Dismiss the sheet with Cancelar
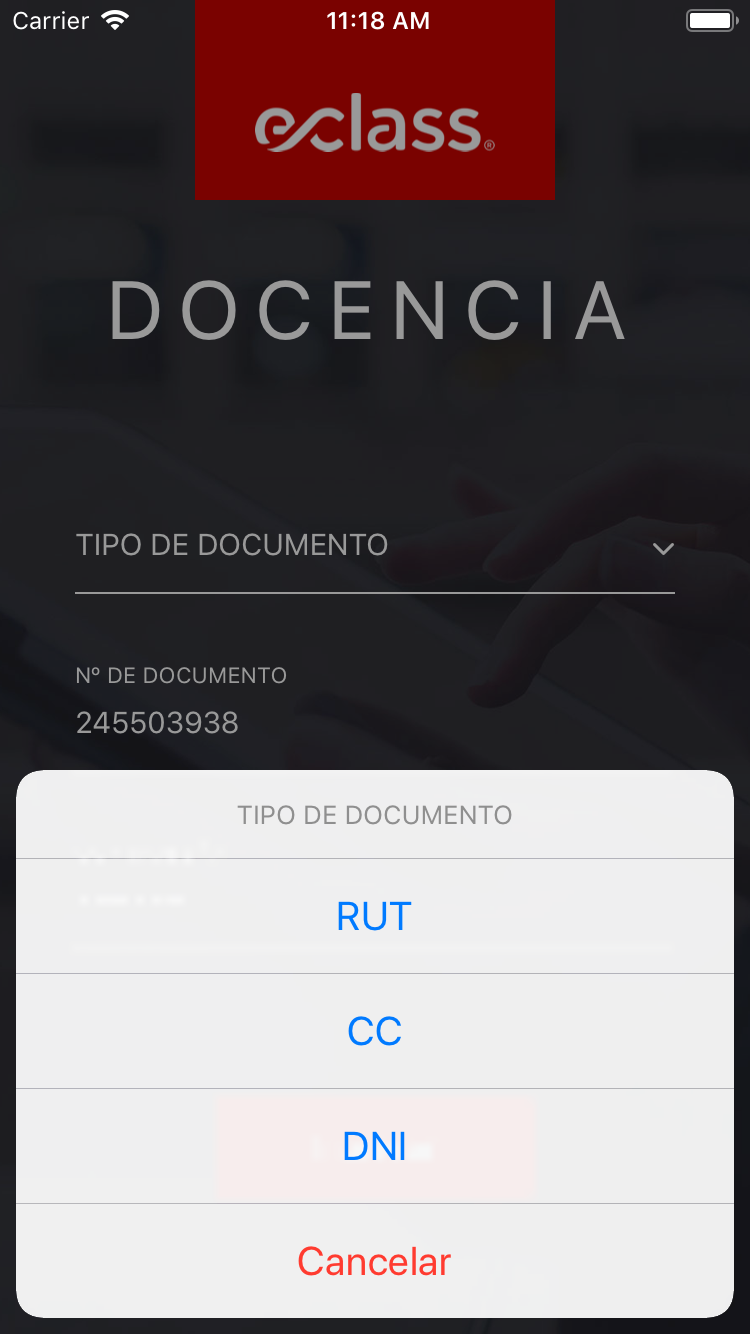Viewport: 750px width, 1334px height. coord(375,1261)
